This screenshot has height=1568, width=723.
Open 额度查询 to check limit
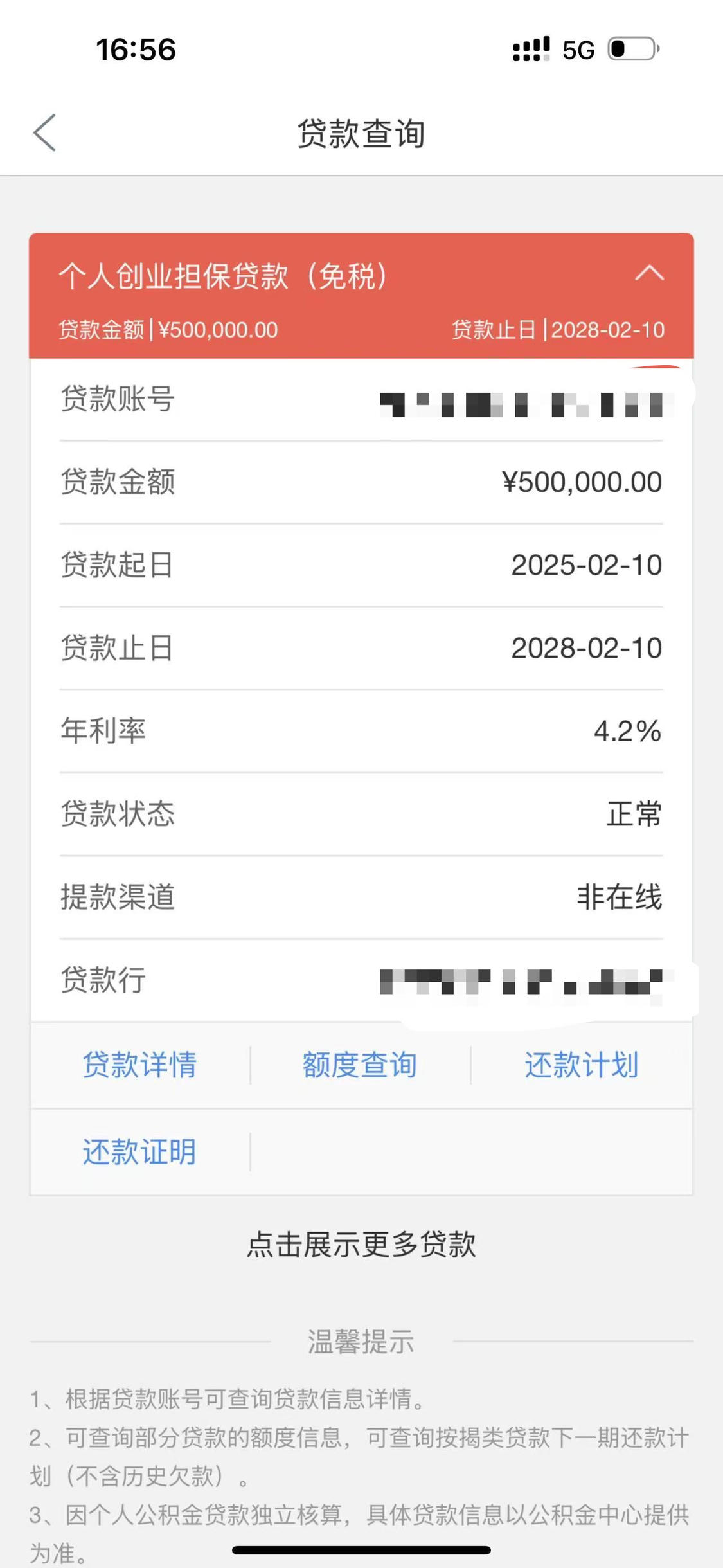tap(360, 1064)
